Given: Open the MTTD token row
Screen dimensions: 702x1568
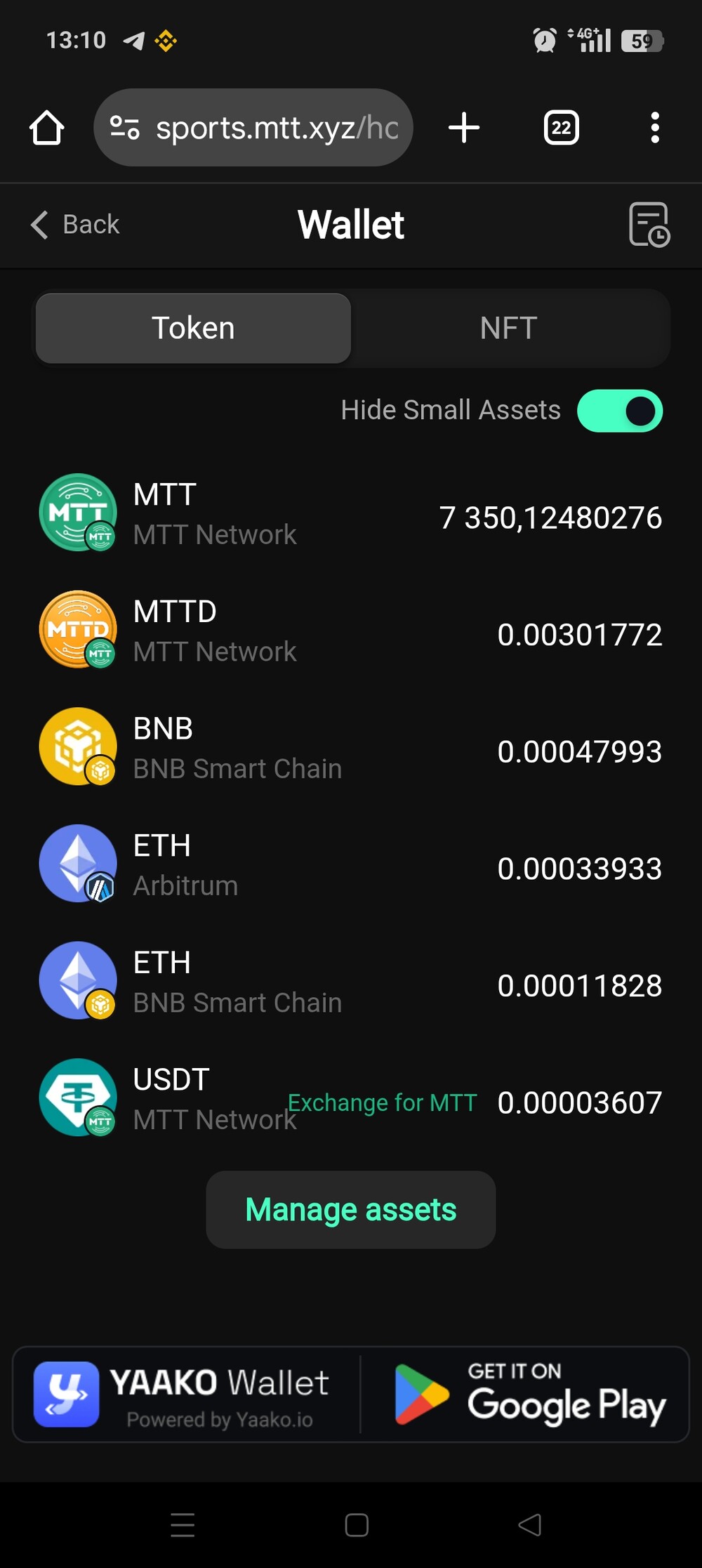Looking at the screenshot, I should pos(351,631).
